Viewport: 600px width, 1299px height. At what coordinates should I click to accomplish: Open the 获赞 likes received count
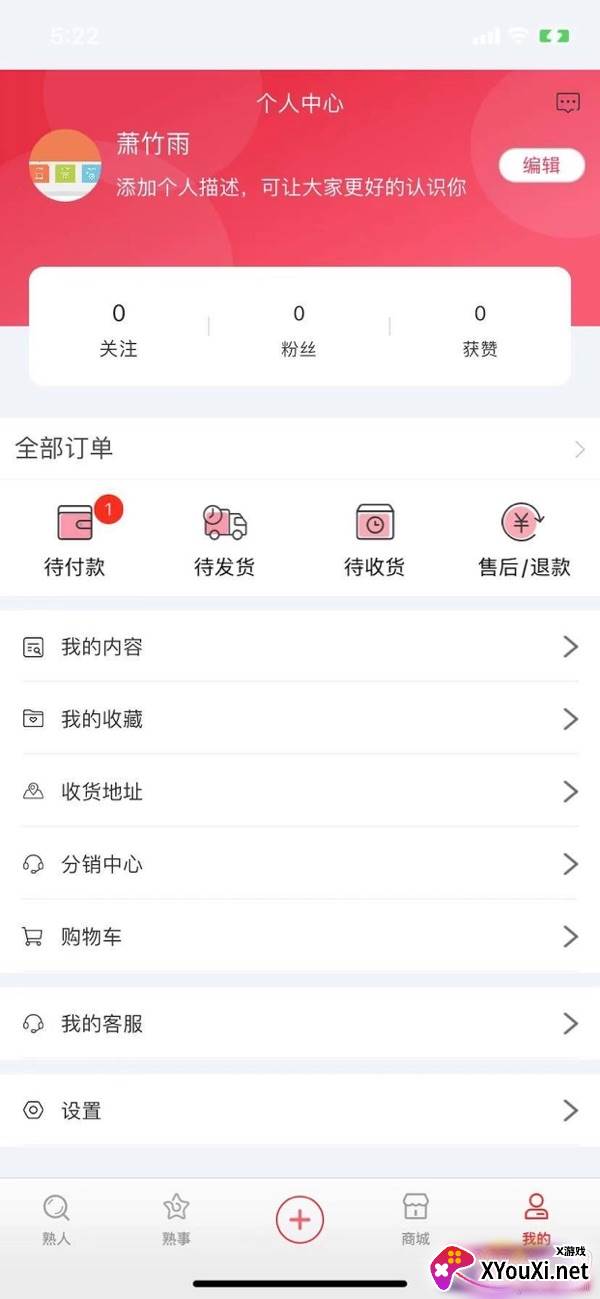point(480,330)
